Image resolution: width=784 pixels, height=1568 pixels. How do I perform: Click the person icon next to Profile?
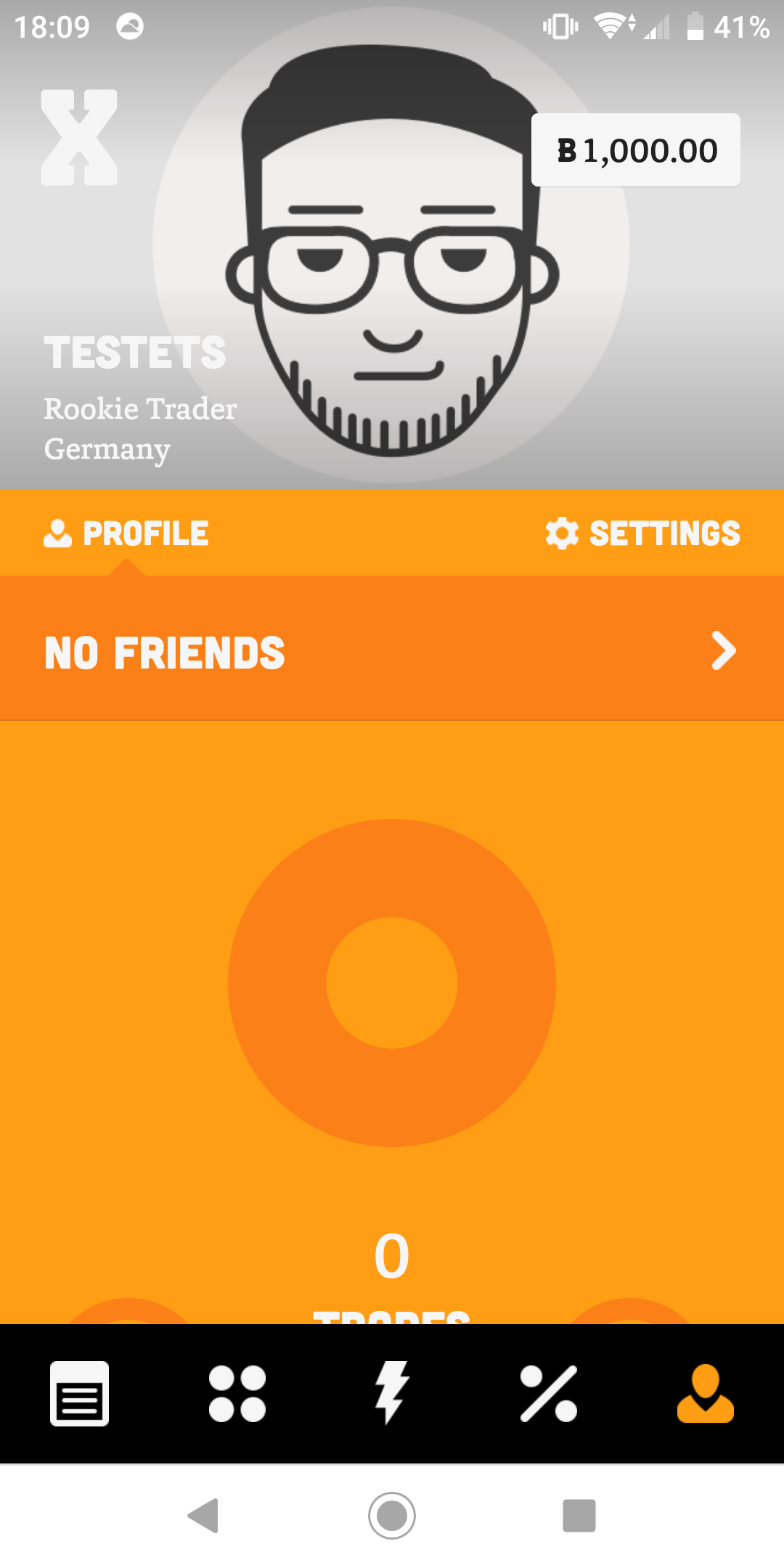click(x=57, y=533)
